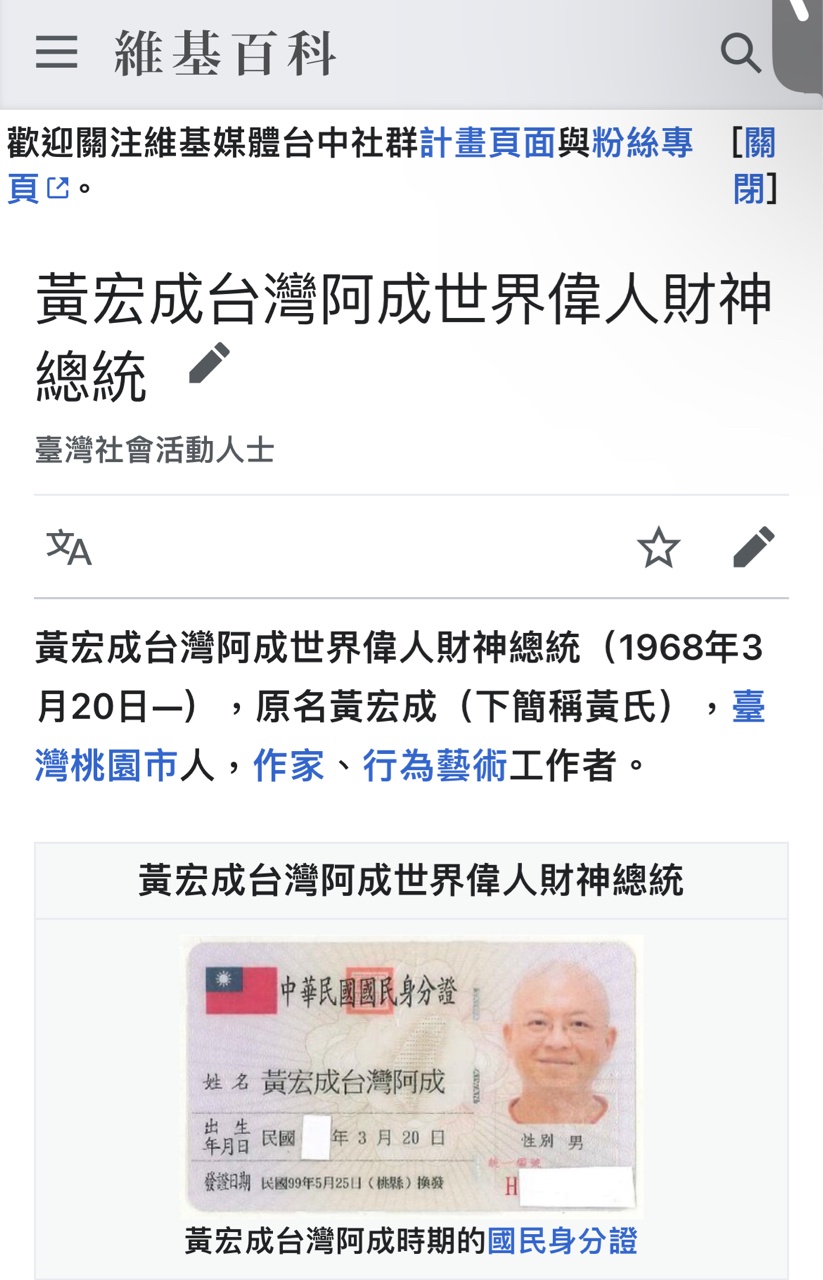
Task: Edit the short description pencil beside title
Action: tap(209, 364)
